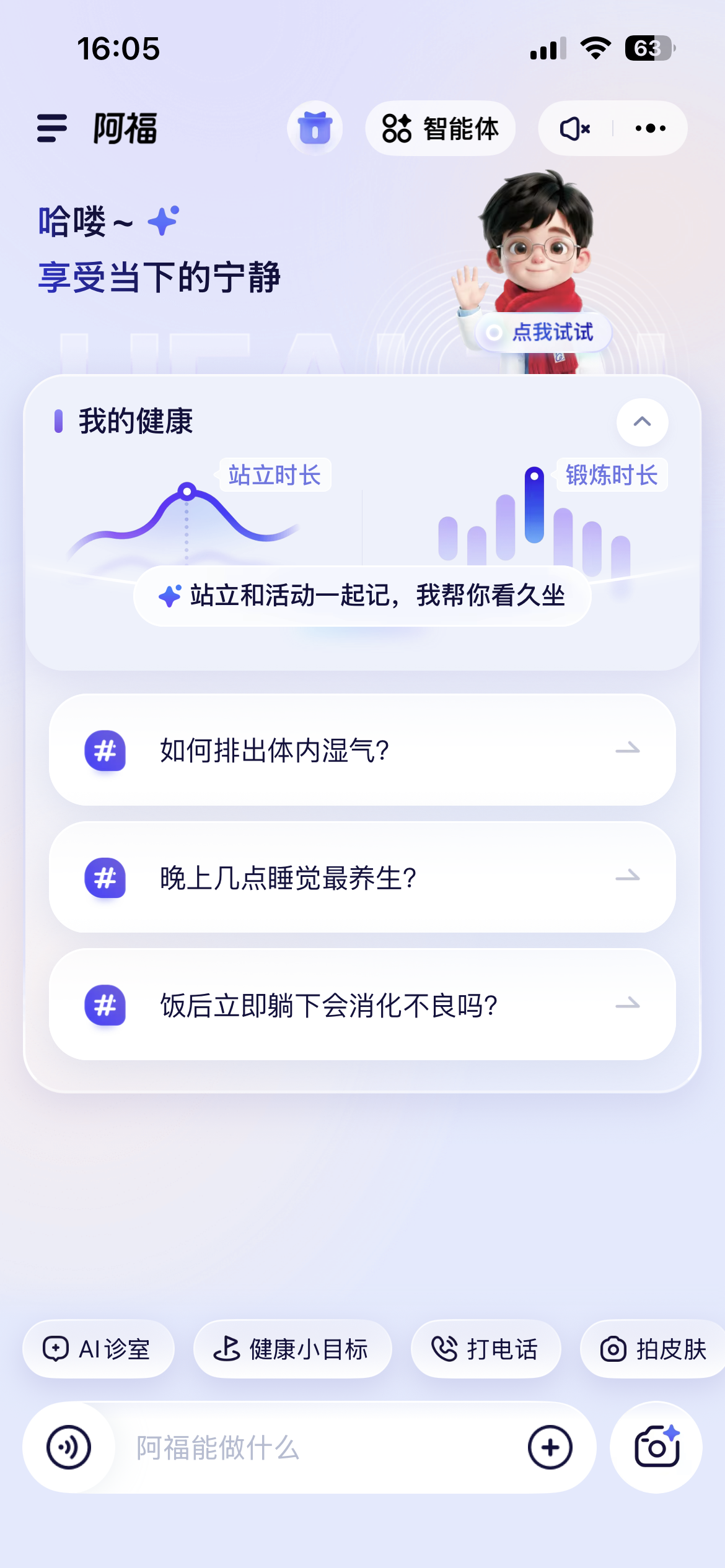The image size is (725, 1568).
Task: Start a call with 打电话
Action: coord(485,1349)
